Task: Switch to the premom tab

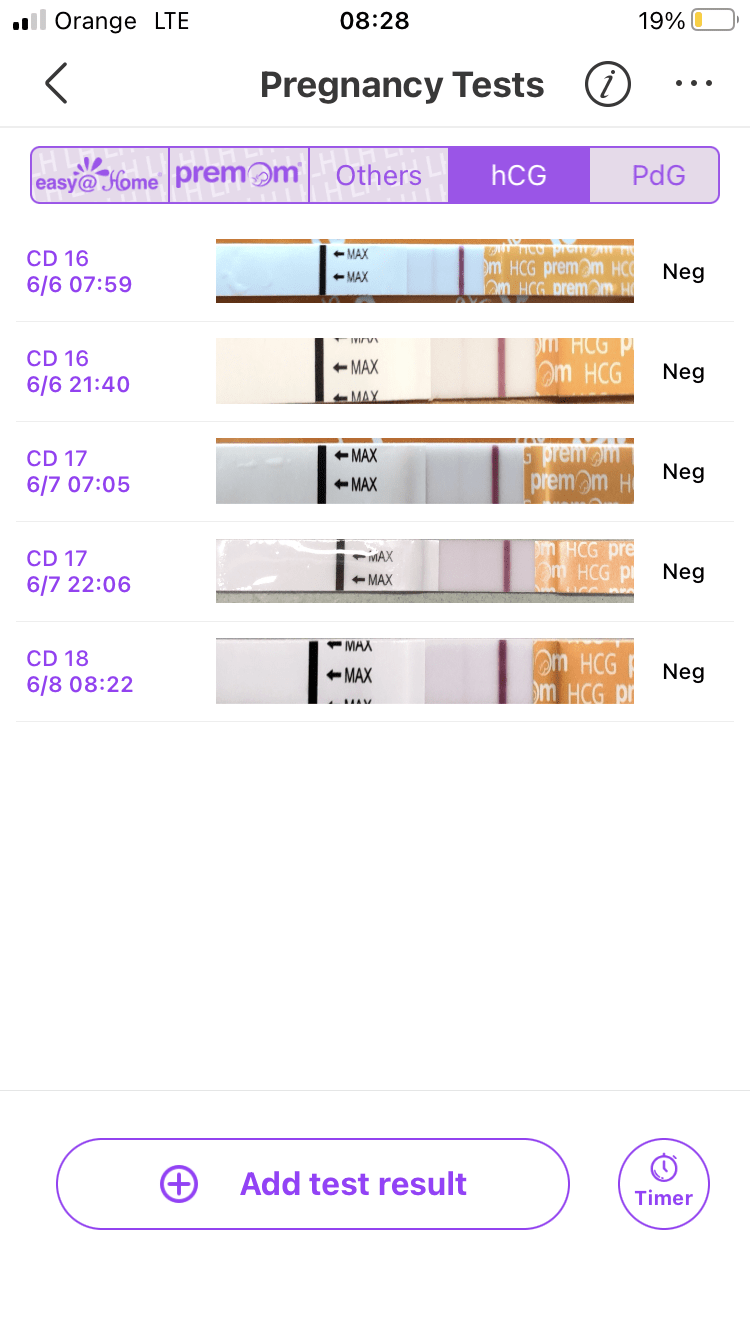Action: 239,176
